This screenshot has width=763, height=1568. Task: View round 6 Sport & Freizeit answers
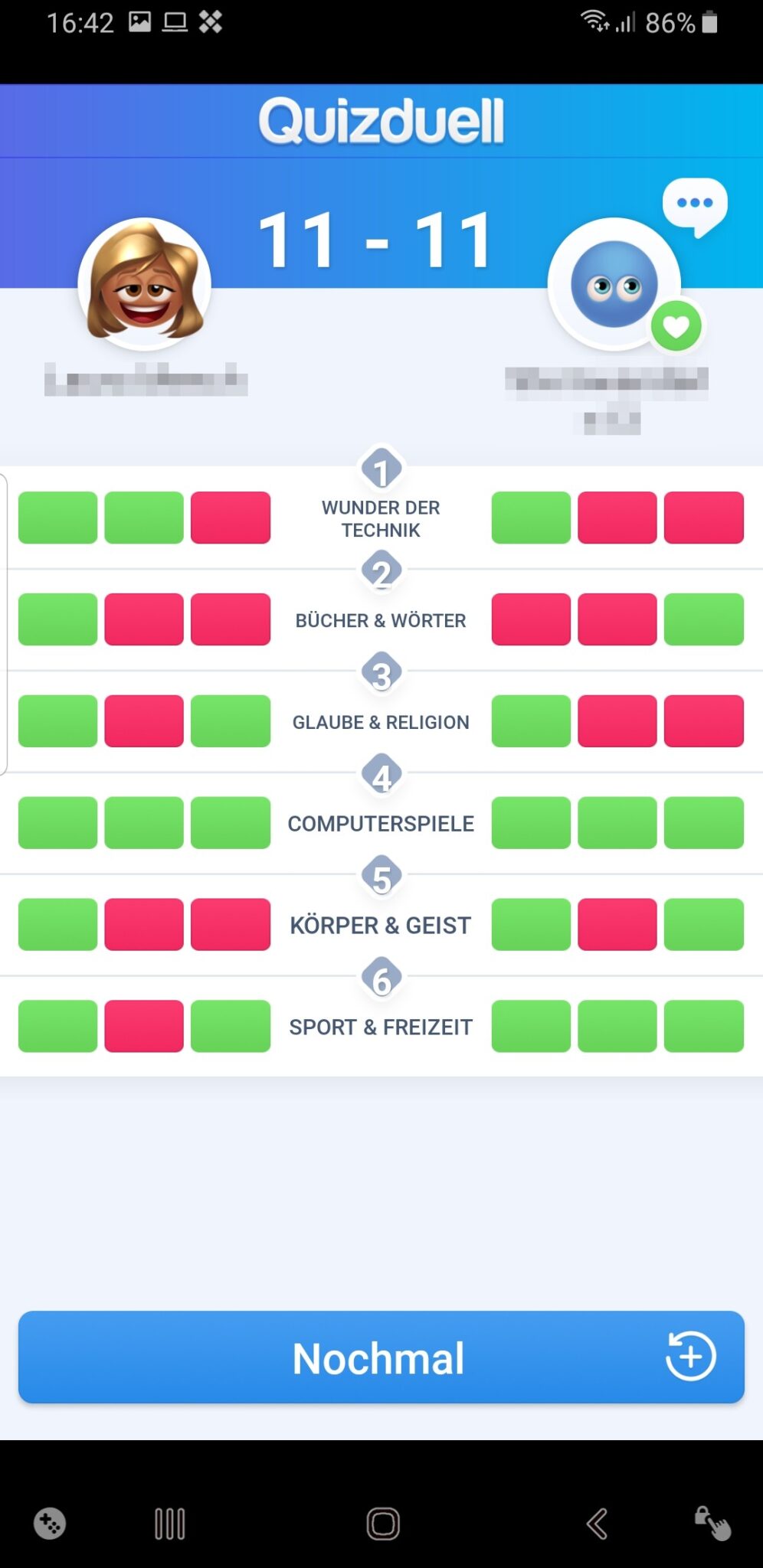[381, 1027]
